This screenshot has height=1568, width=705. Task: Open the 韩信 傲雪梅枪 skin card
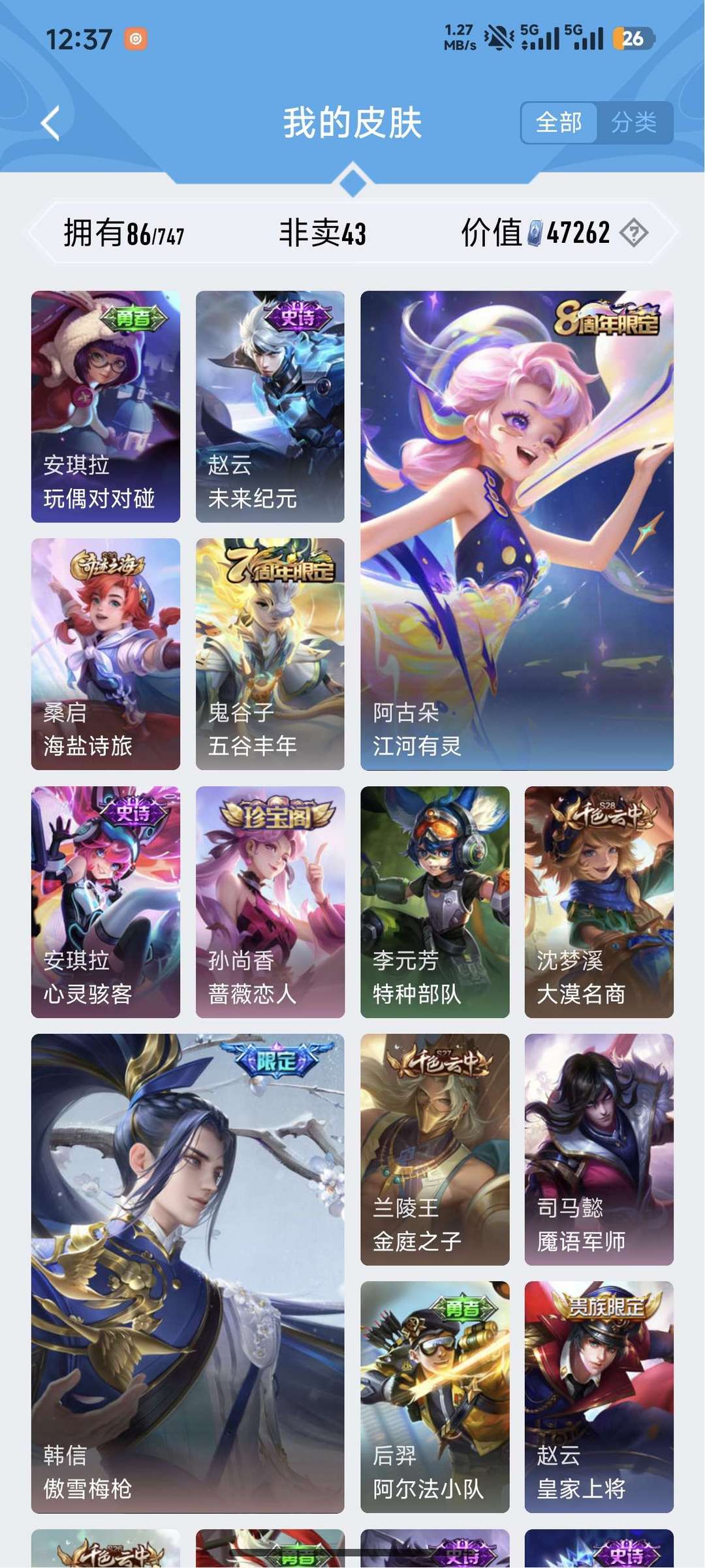tap(188, 1273)
